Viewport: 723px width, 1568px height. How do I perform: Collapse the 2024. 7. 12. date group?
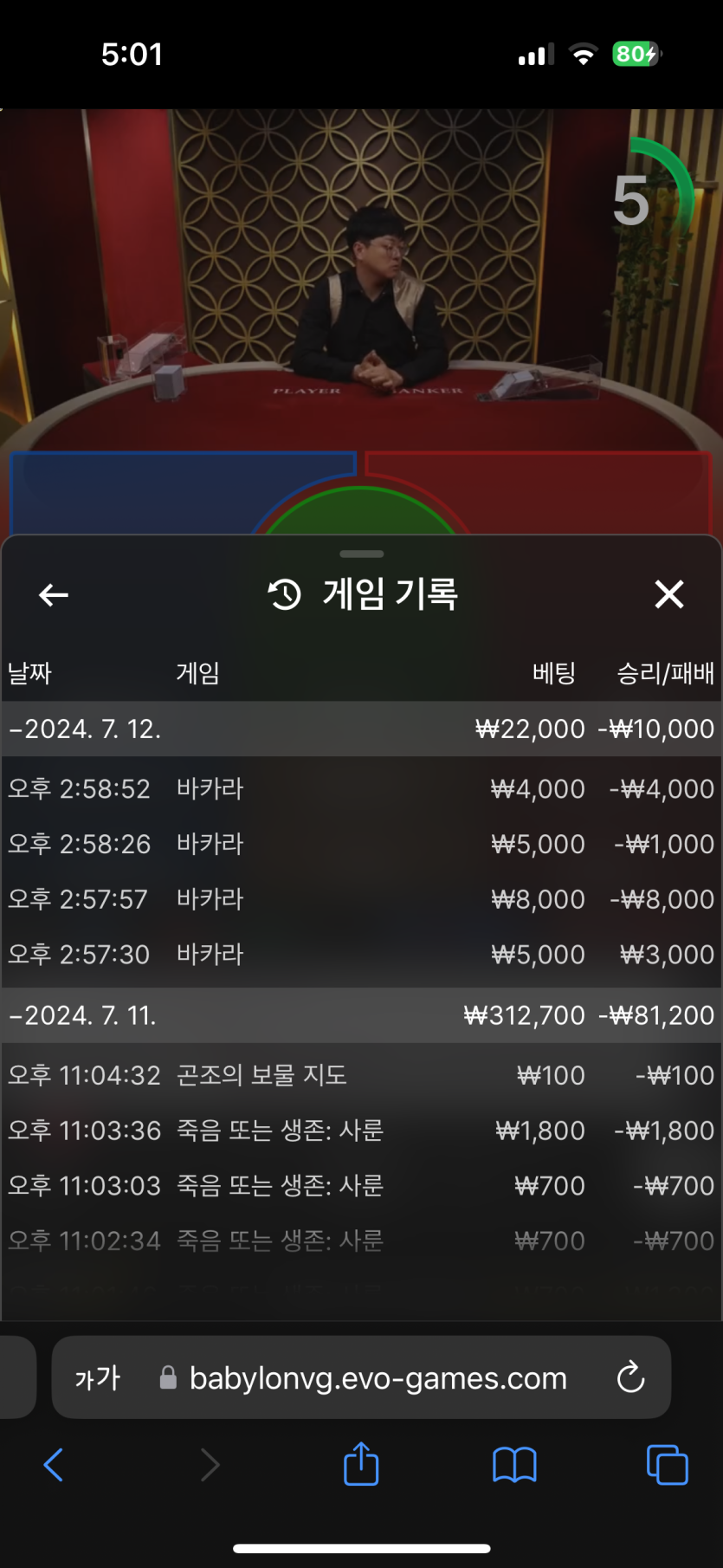tap(87, 729)
